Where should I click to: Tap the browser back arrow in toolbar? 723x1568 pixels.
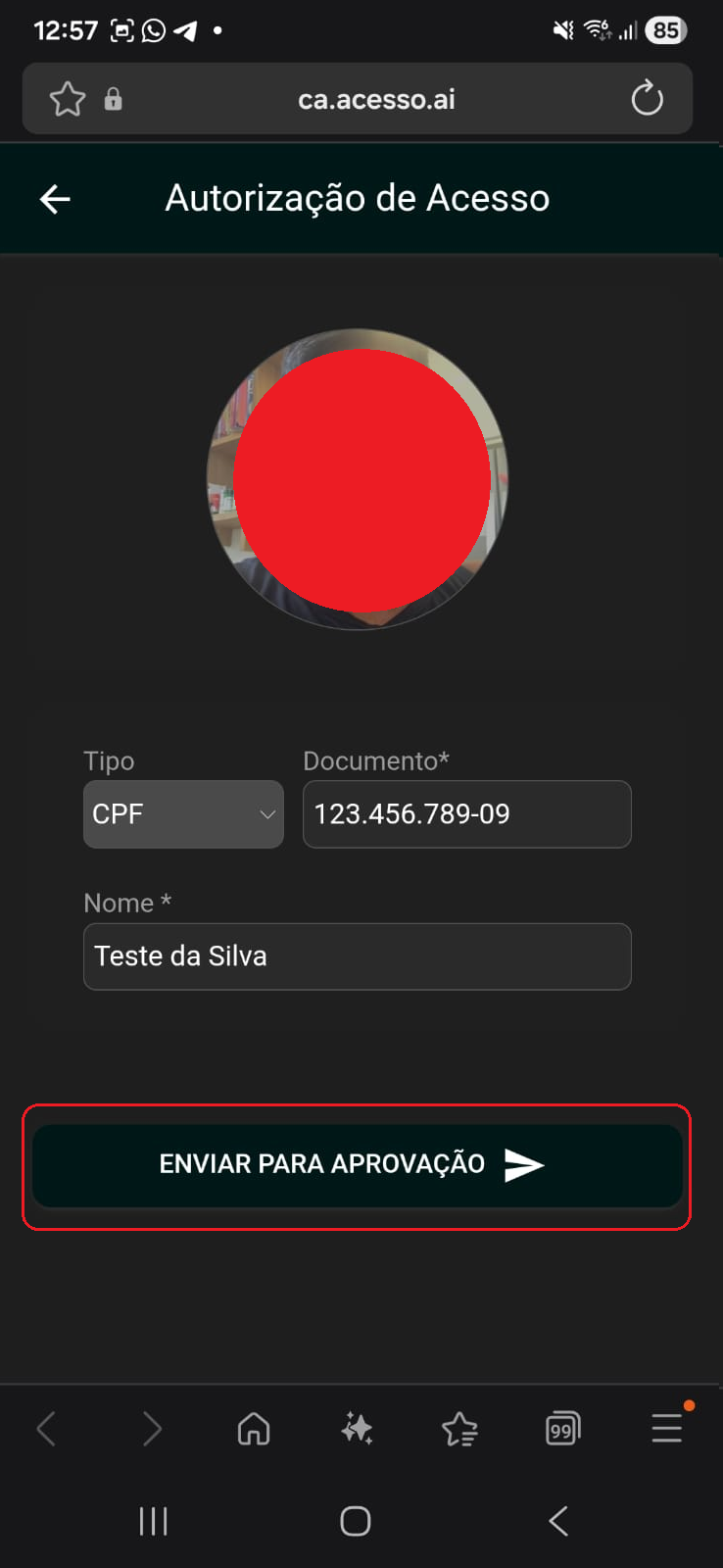(x=46, y=1429)
